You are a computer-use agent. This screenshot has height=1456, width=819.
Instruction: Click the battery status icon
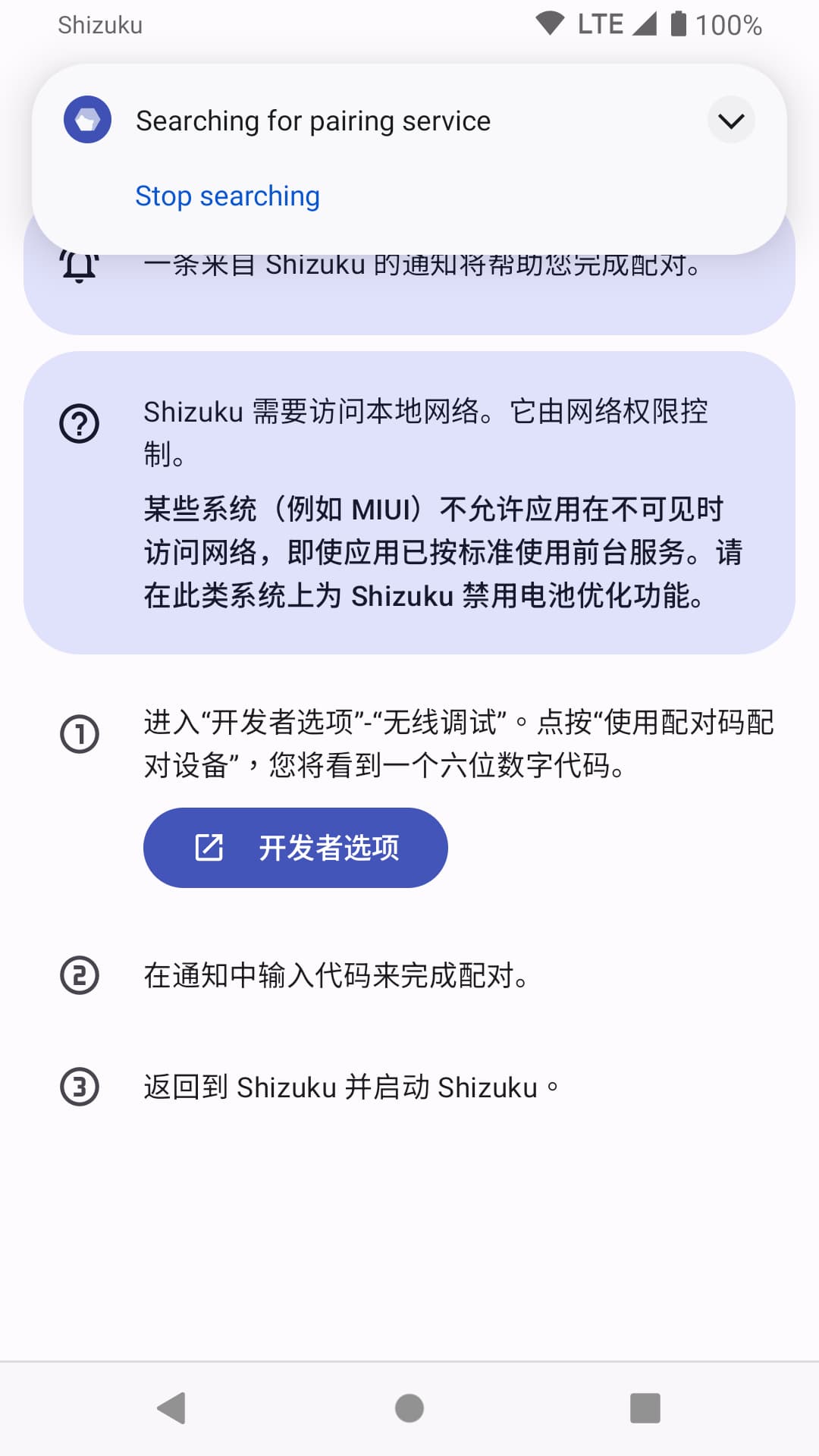point(677,23)
